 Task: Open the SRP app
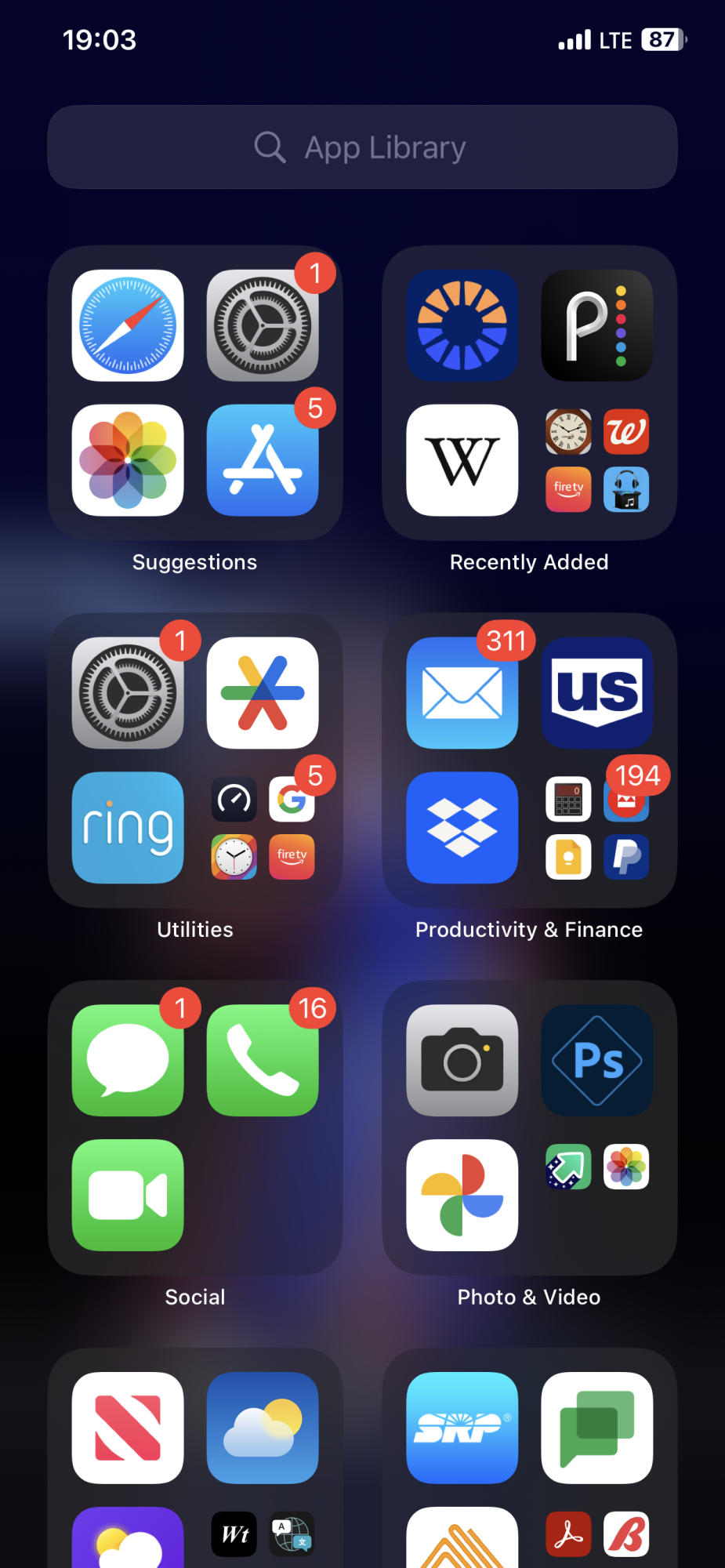[x=462, y=1428]
